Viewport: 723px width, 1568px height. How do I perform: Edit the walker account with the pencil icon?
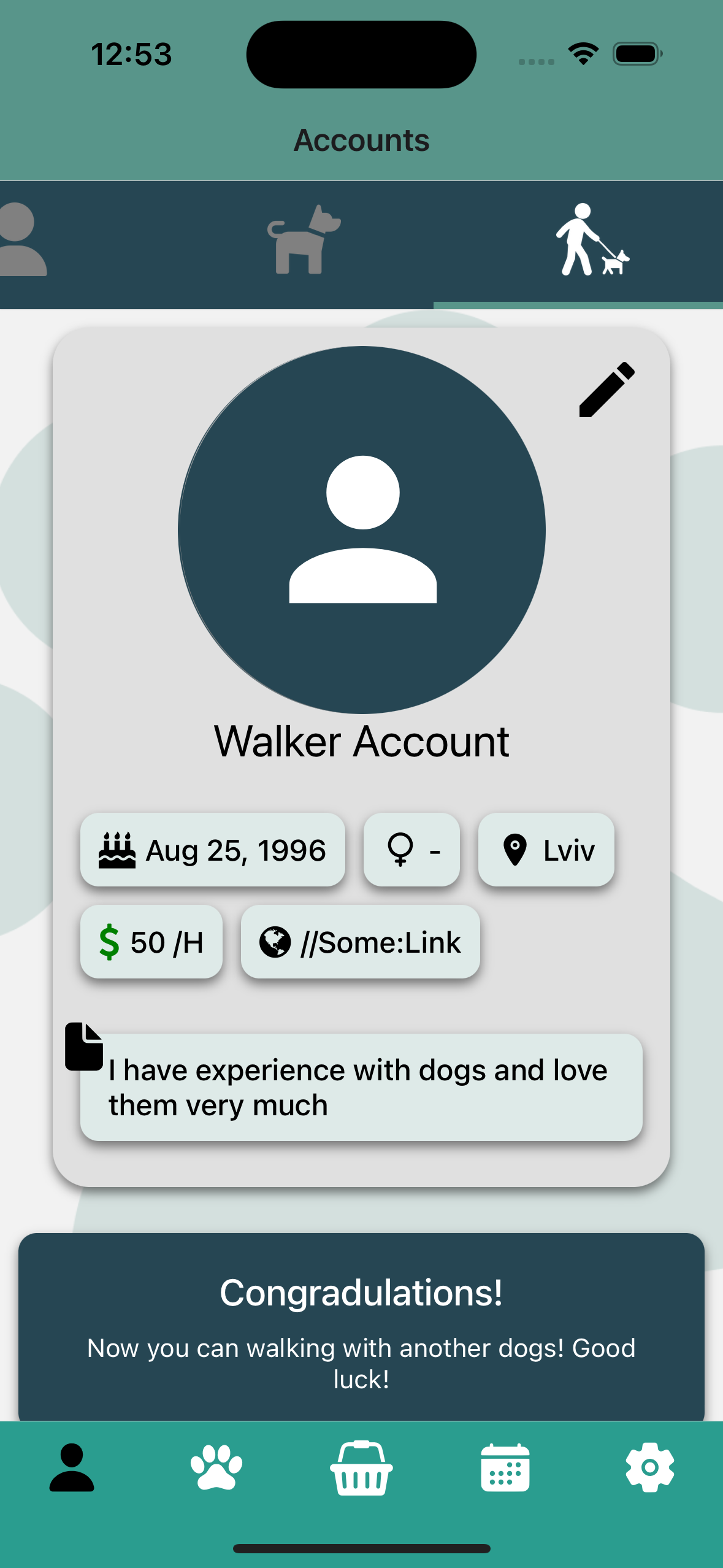pyautogui.click(x=606, y=390)
